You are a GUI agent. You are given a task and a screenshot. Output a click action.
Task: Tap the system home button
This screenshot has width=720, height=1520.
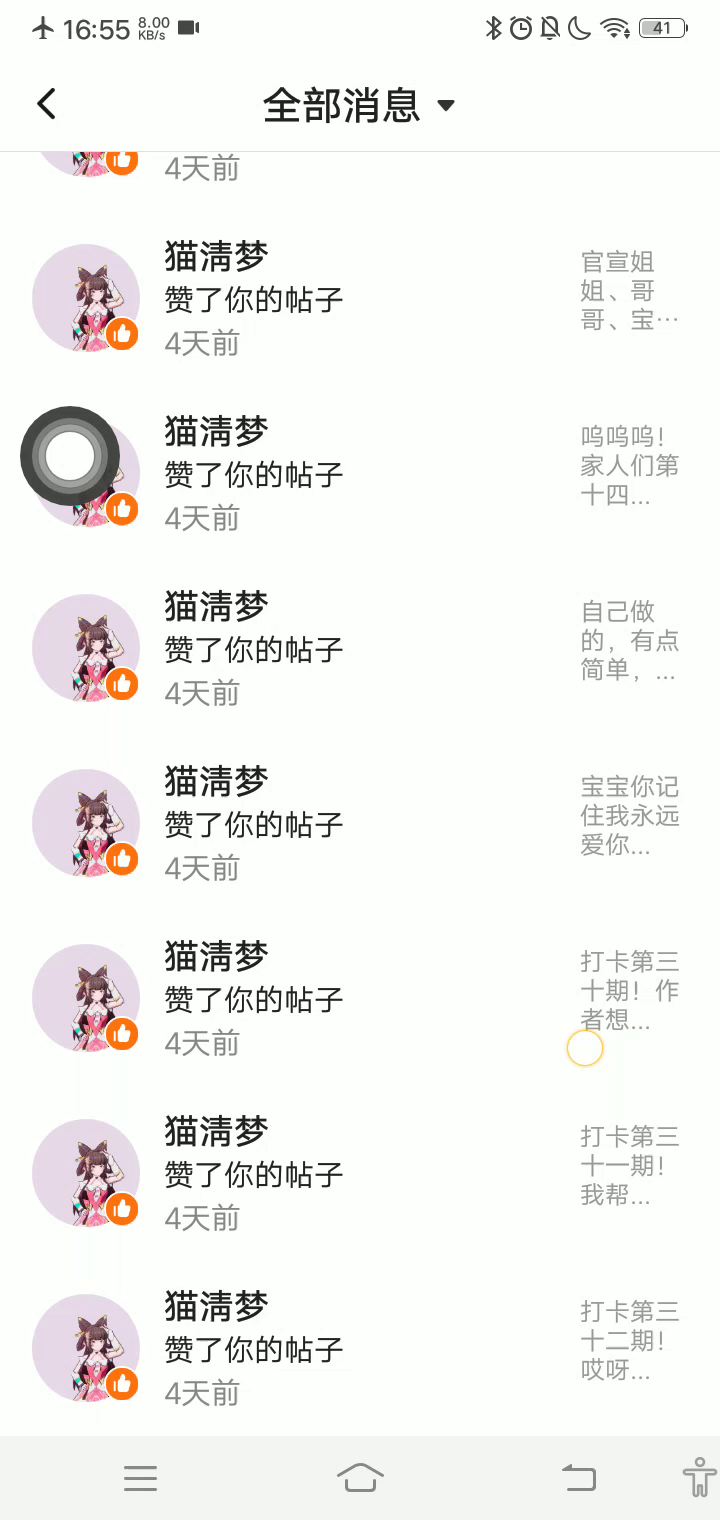(x=360, y=1477)
